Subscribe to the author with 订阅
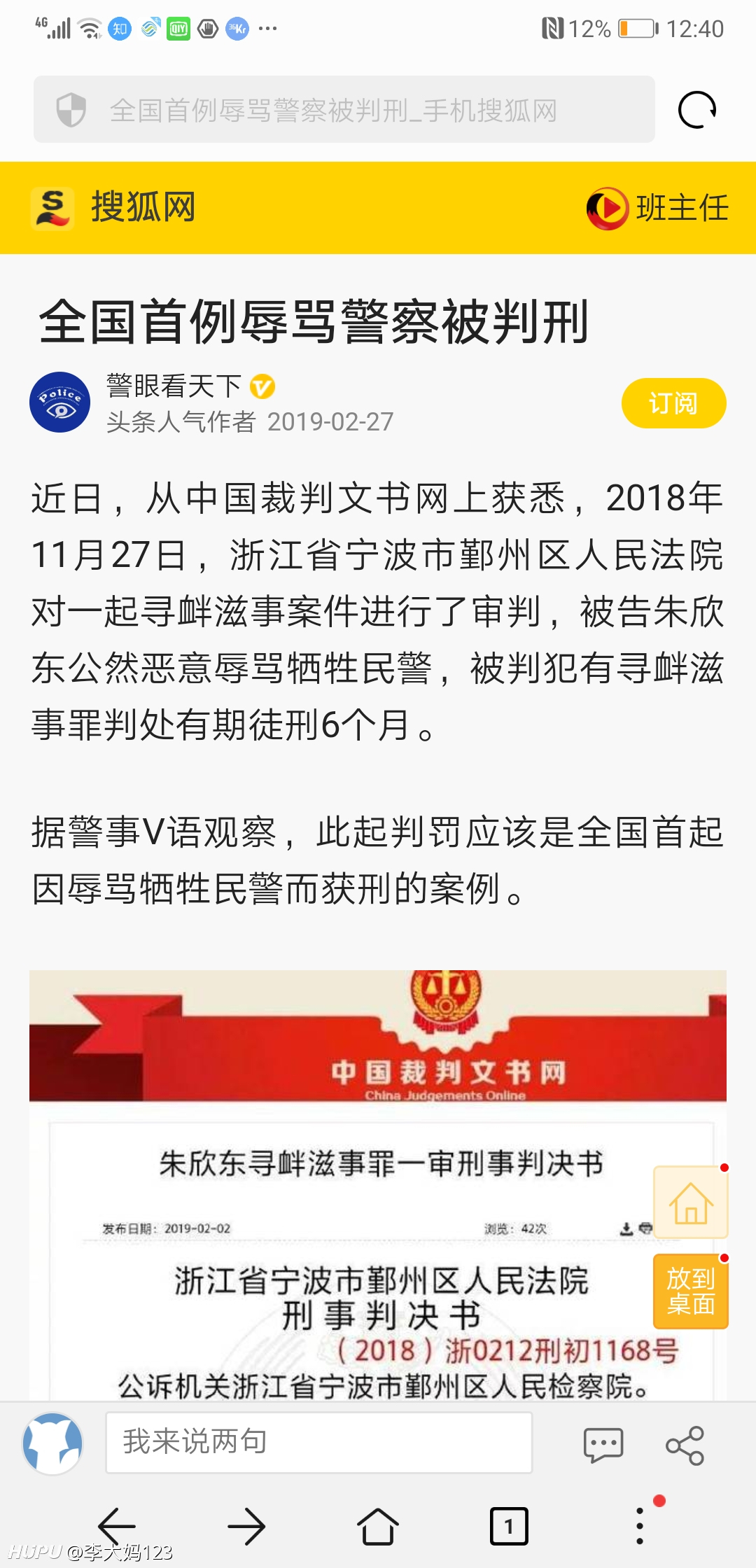Image resolution: width=756 pixels, height=1568 pixels. click(673, 403)
